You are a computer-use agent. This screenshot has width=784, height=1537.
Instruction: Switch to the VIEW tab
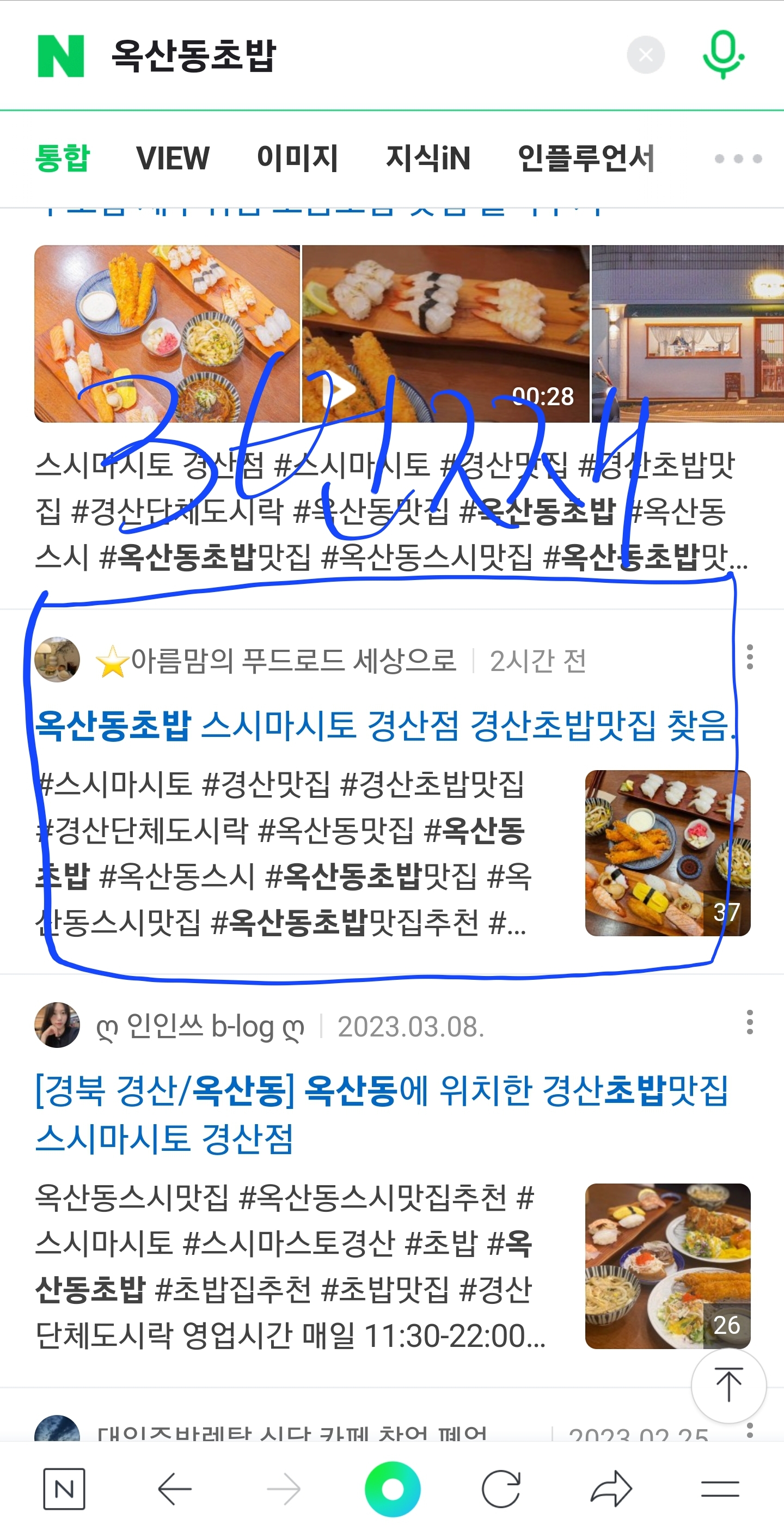(173, 158)
